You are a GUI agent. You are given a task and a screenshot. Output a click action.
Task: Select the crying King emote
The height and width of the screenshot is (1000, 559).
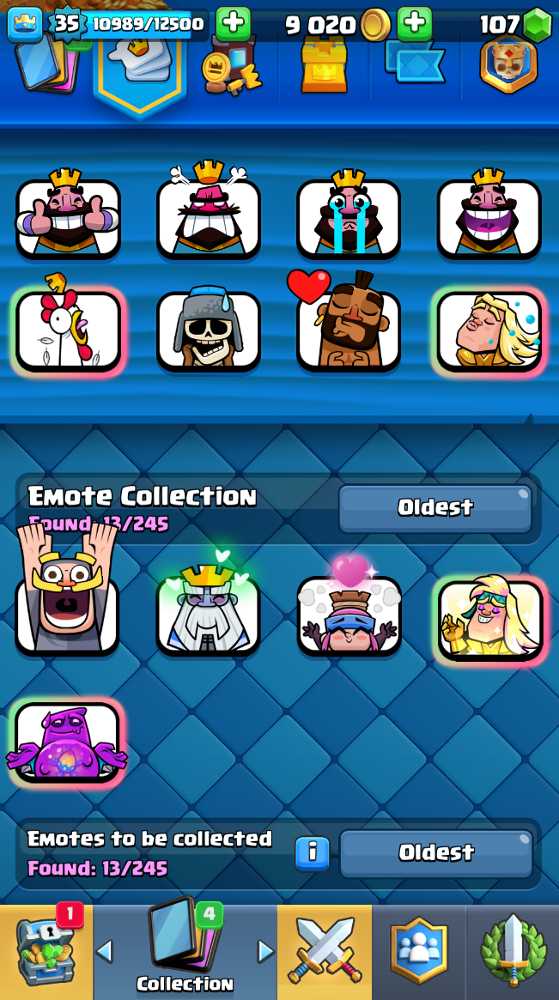(349, 214)
